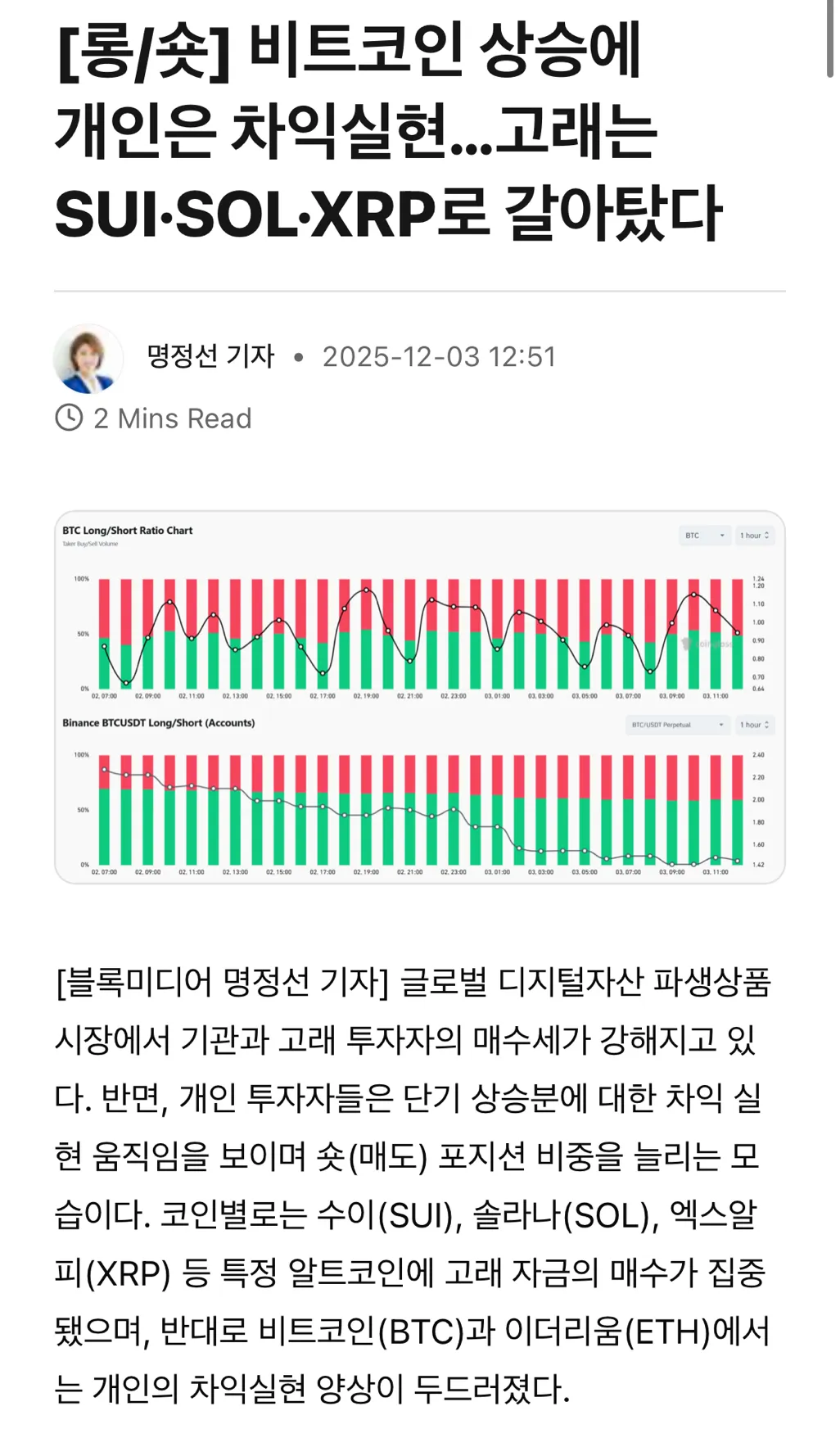Open reporter 명정선 기자's profile
The height and width of the screenshot is (1447, 840).
210,356
